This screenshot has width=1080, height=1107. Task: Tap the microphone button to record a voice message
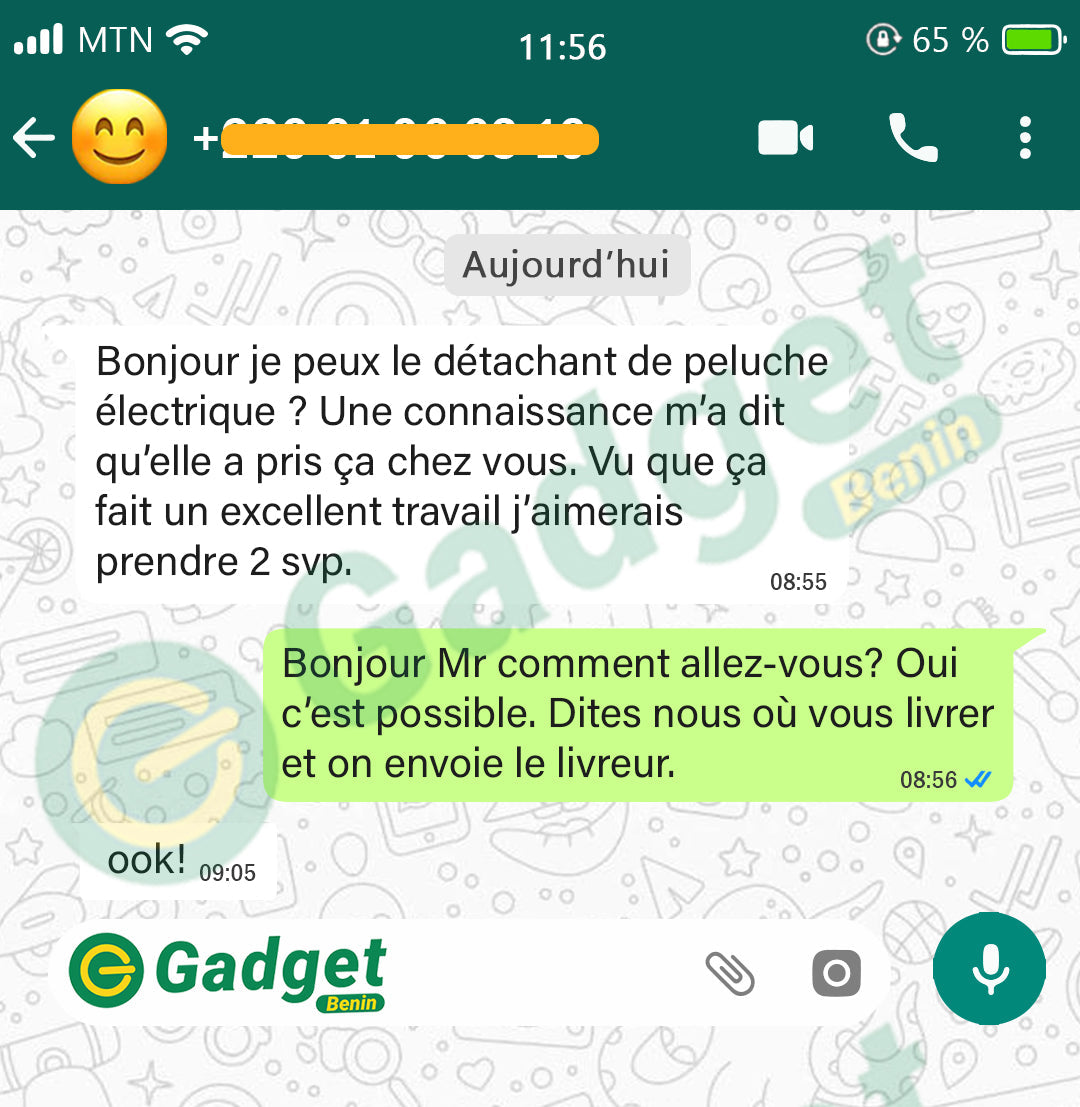[989, 968]
